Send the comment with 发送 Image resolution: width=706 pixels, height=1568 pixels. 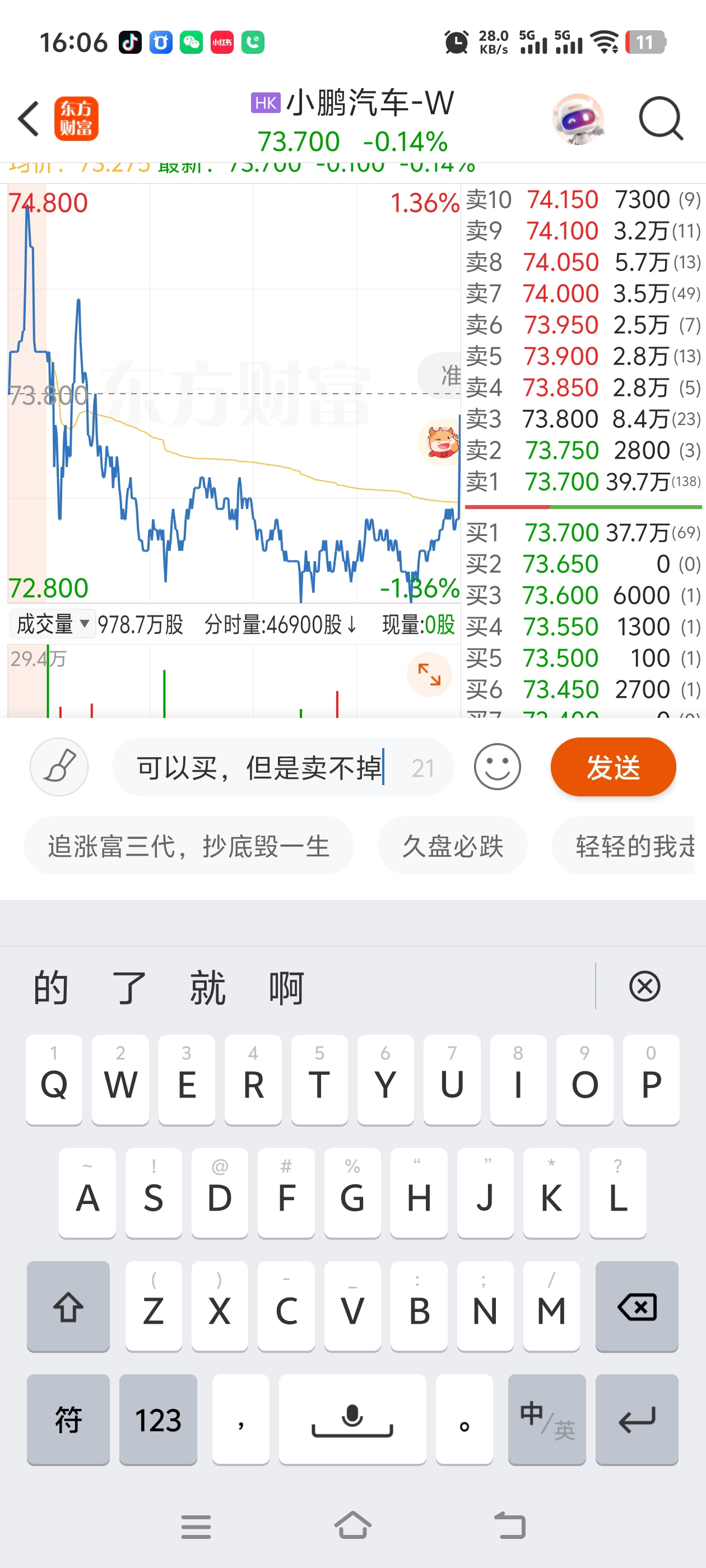coord(613,767)
